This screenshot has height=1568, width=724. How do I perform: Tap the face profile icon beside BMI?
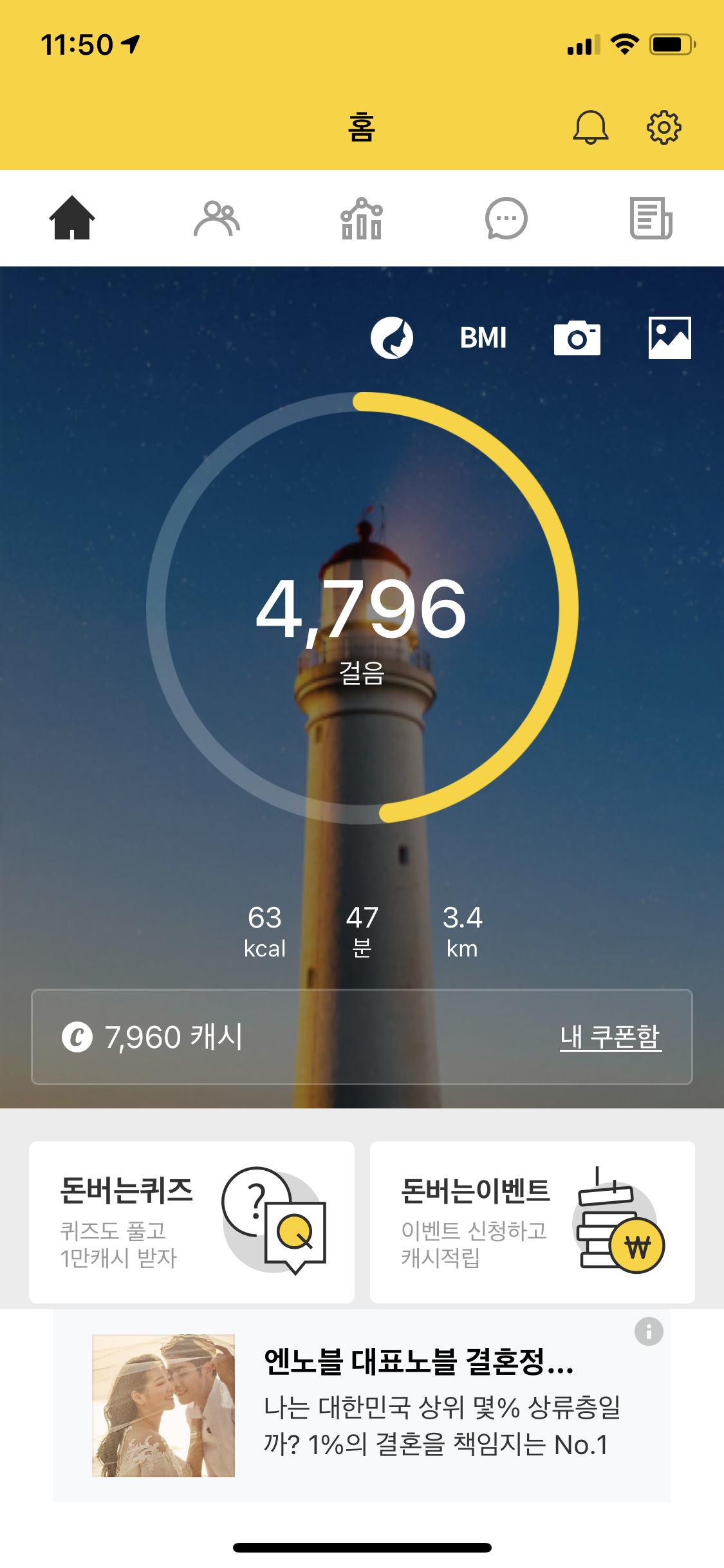(x=391, y=338)
